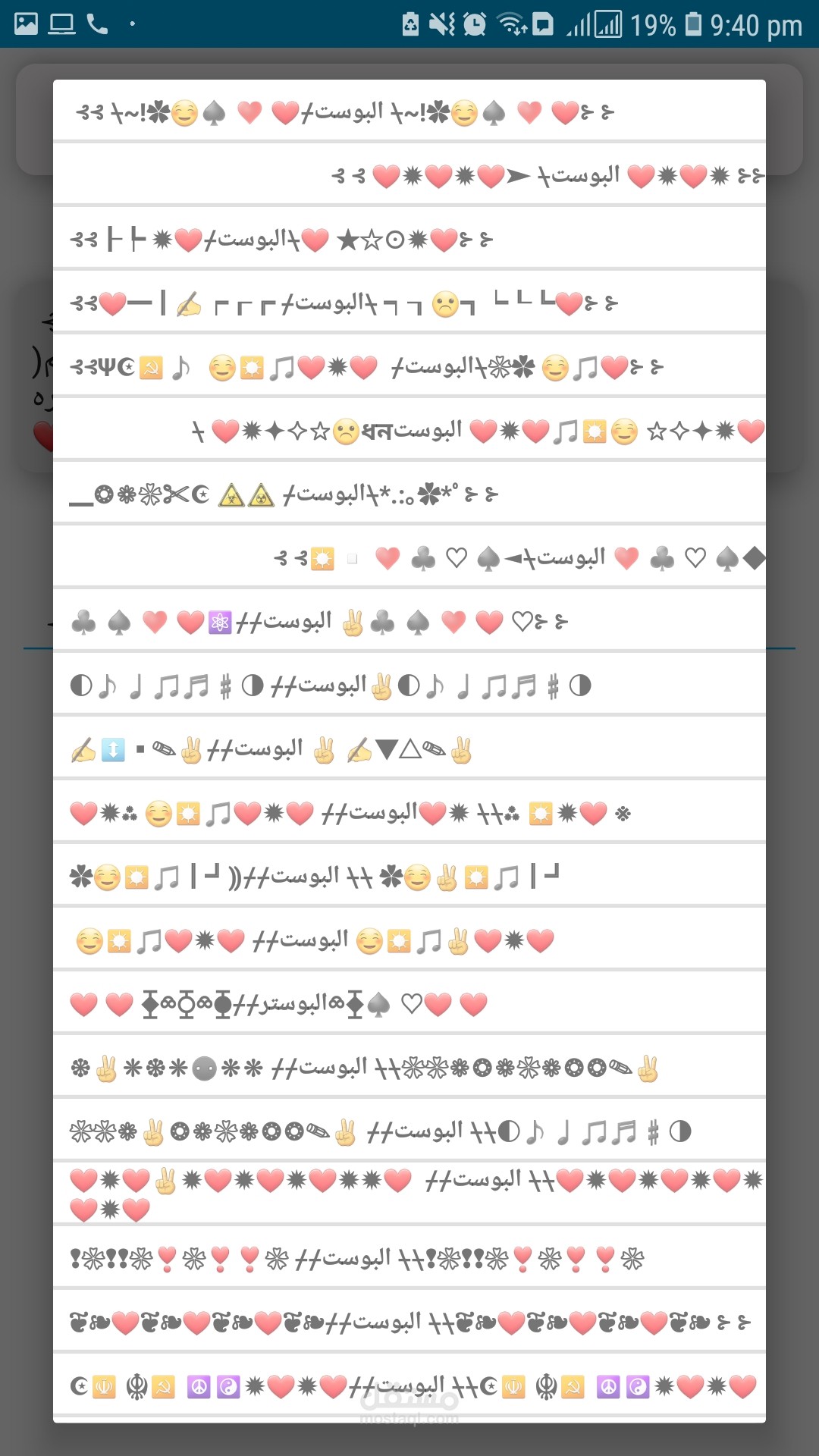Image resolution: width=819 pixels, height=1456 pixels.
Task: Select the style with the sad face and corner brackets
Action: click(x=409, y=302)
